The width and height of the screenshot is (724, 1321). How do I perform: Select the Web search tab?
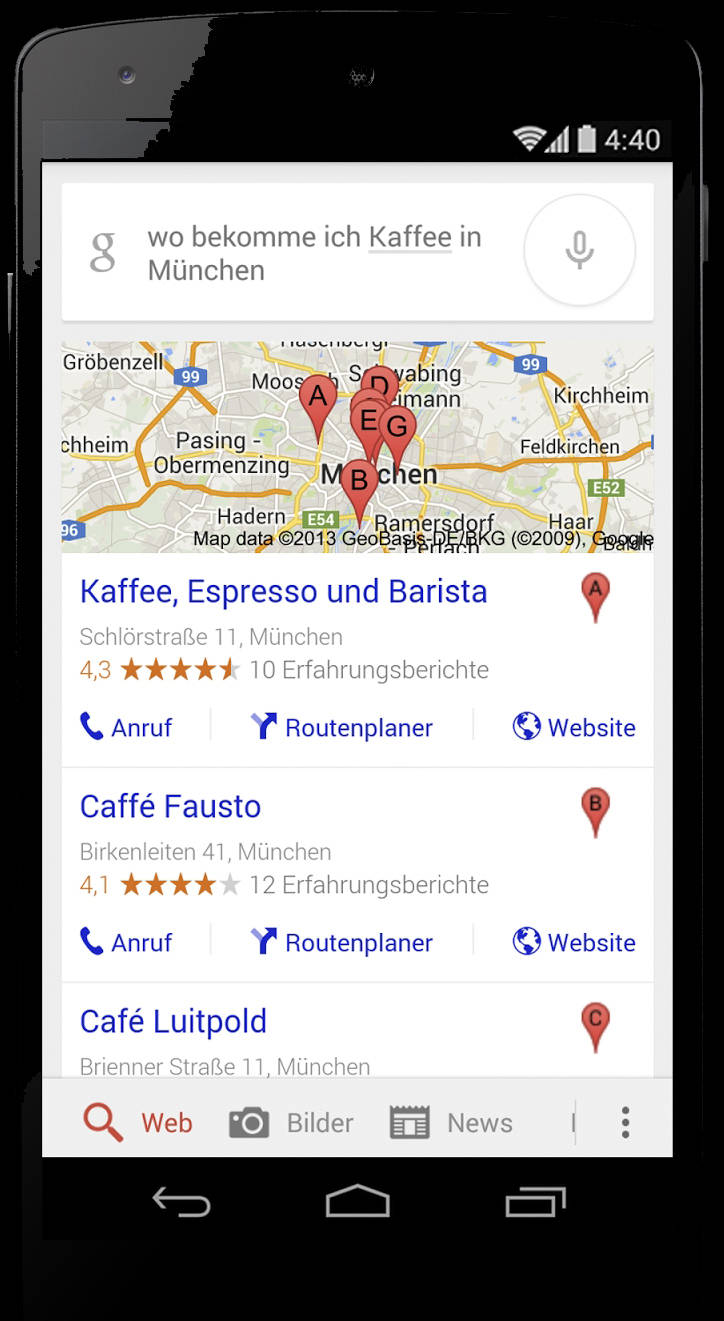point(138,1123)
